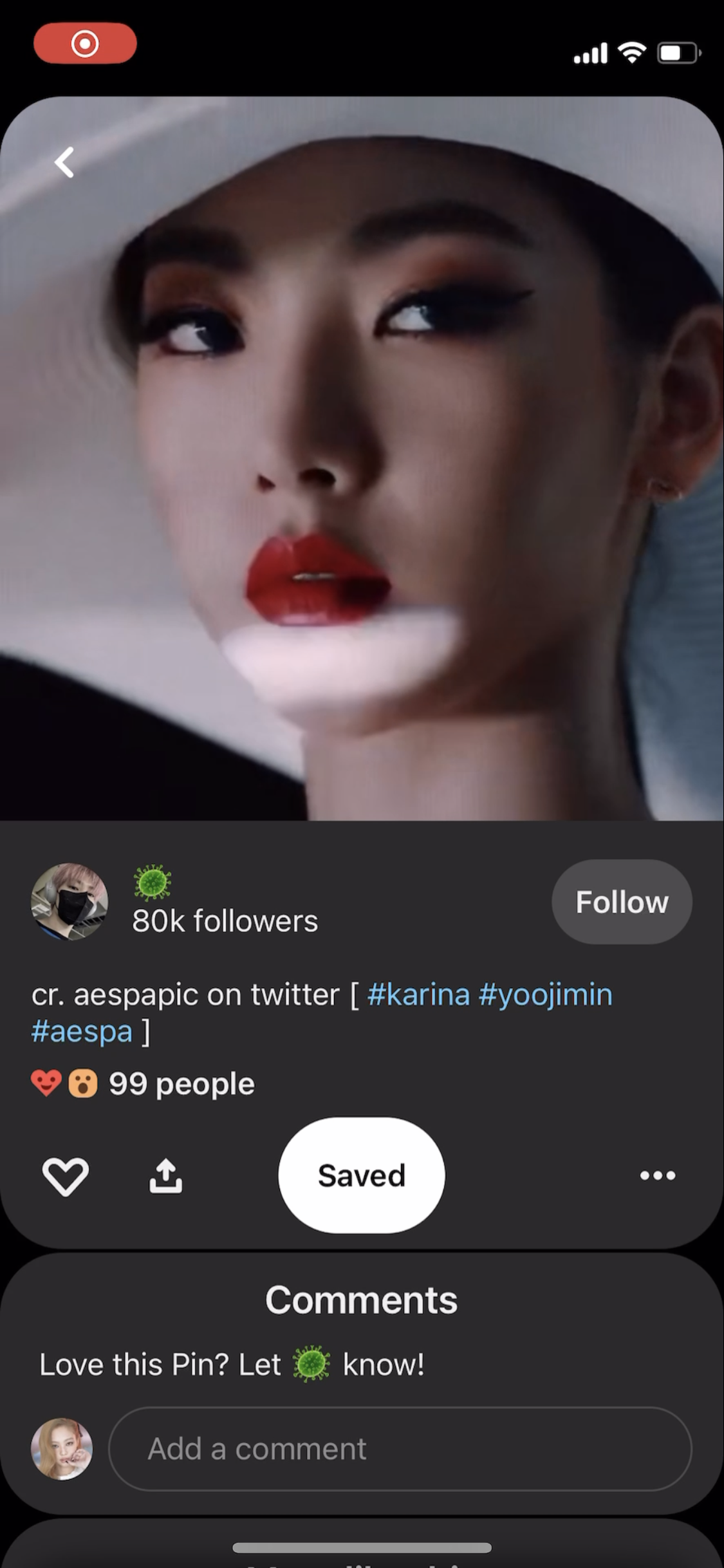Go back using the back arrow
The width and height of the screenshot is (724, 1568).
tap(64, 162)
